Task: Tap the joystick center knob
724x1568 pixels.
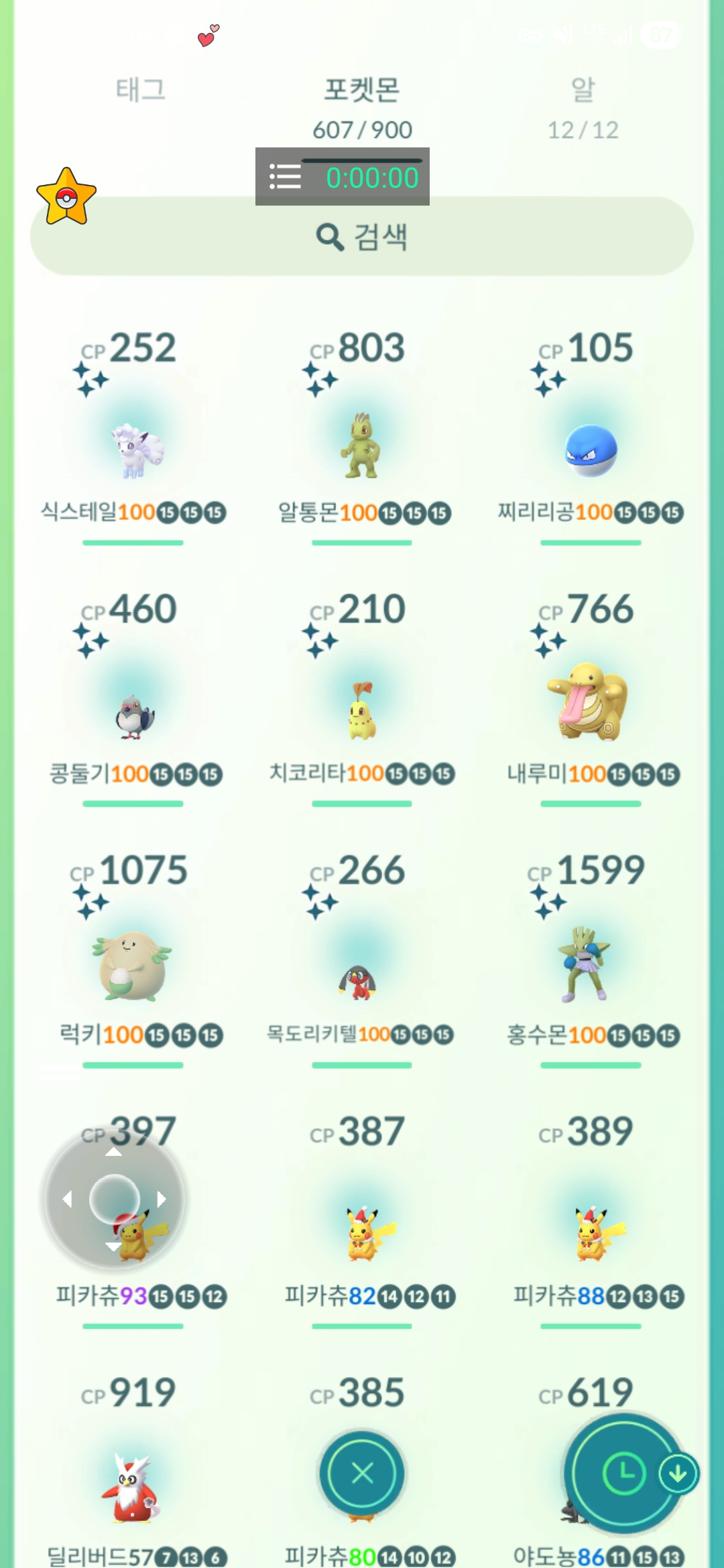Action: [x=115, y=1199]
